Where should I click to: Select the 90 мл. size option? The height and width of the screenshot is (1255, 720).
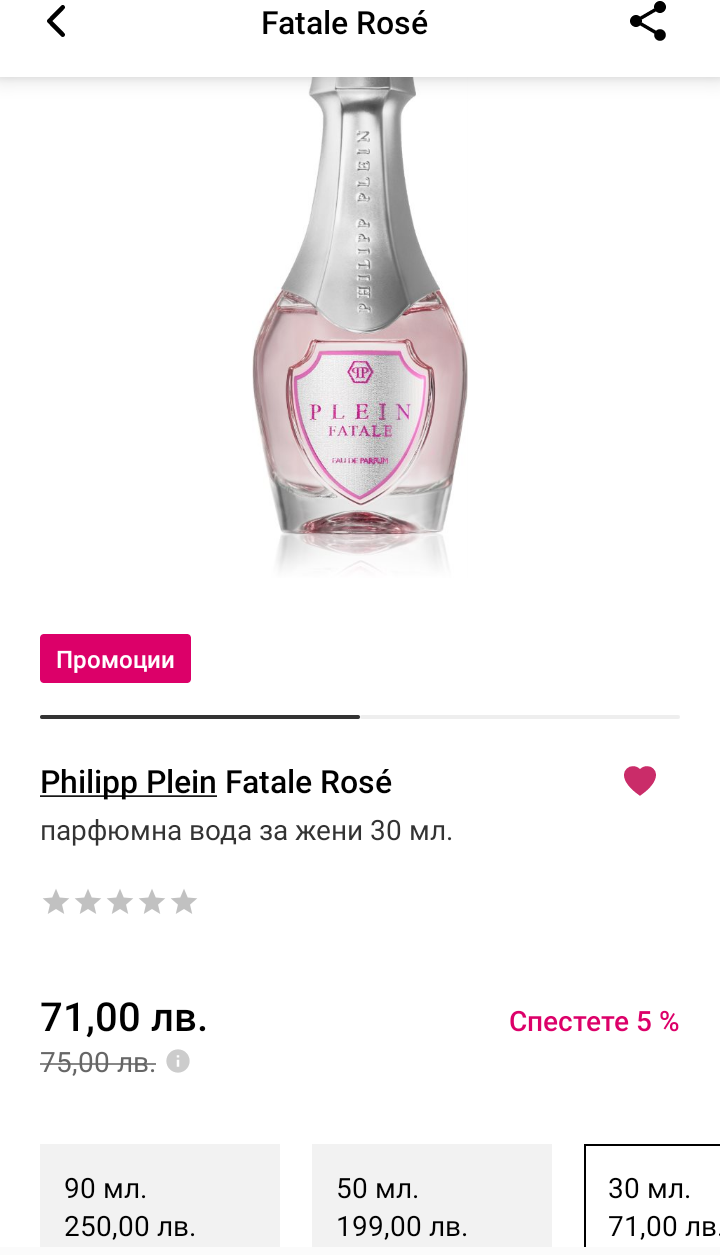tap(160, 1197)
